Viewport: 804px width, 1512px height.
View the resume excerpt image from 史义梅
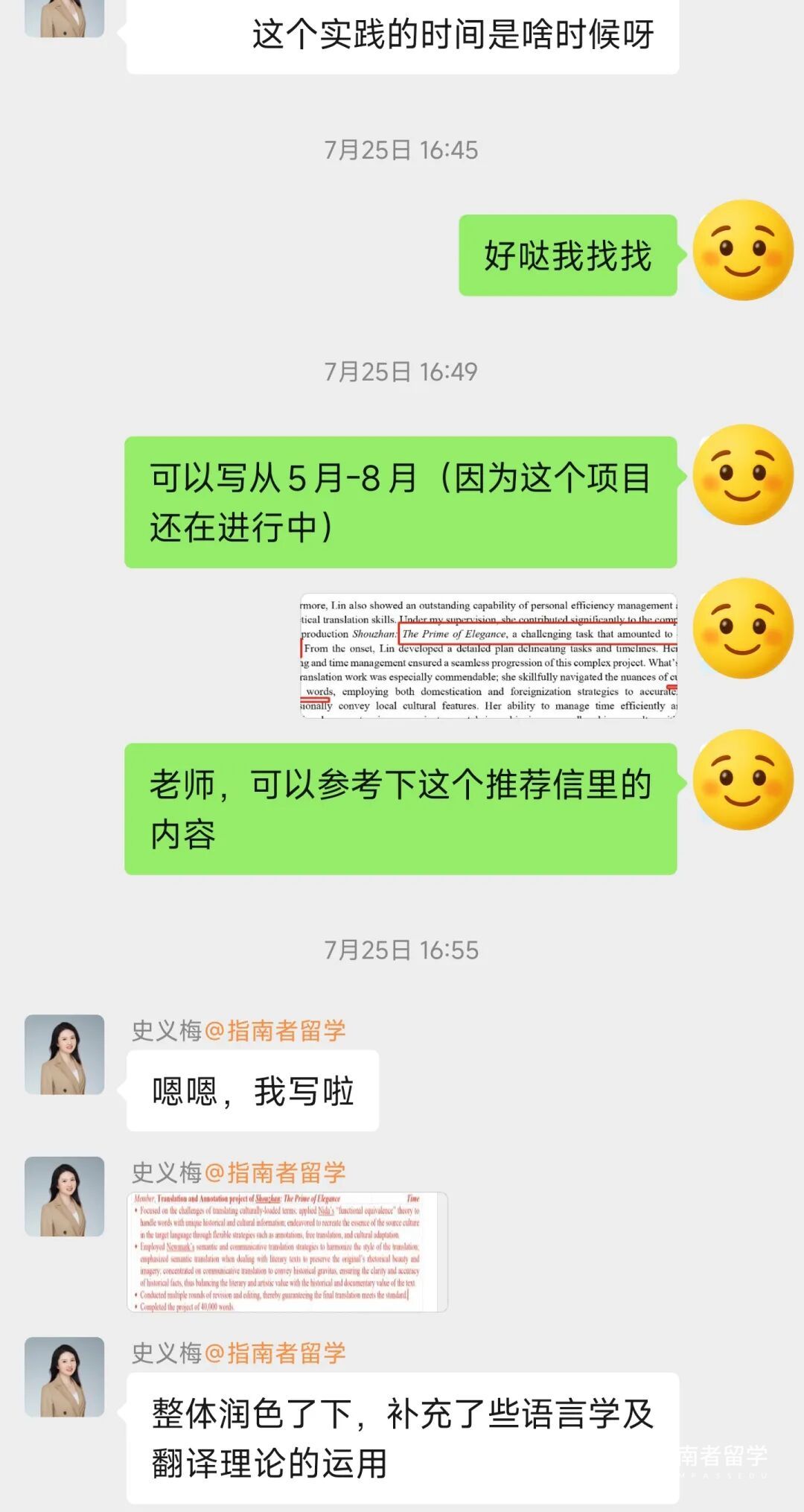(287, 1252)
